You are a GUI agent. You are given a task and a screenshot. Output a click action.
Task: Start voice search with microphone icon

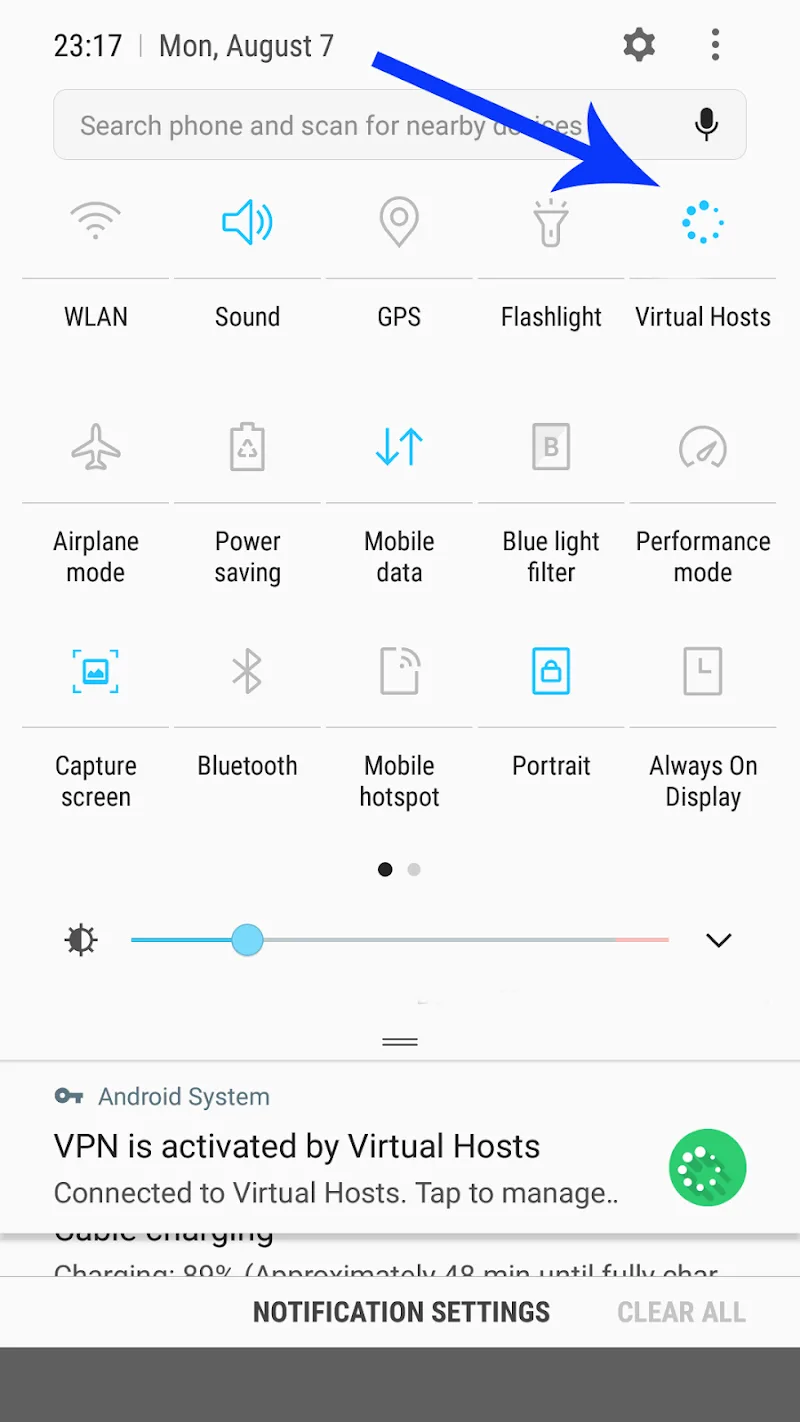click(706, 125)
